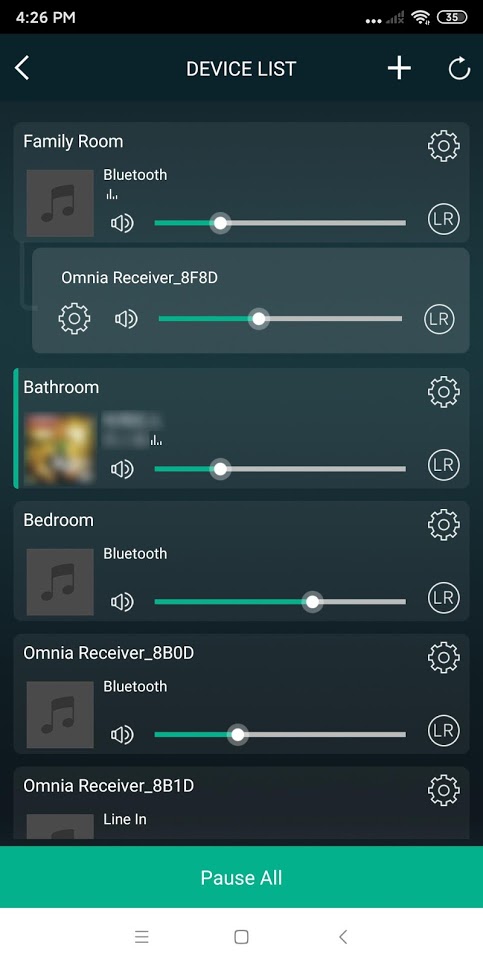This screenshot has width=483, height=966.
Task: Tap LR channel button for Family Room
Action: click(x=444, y=220)
